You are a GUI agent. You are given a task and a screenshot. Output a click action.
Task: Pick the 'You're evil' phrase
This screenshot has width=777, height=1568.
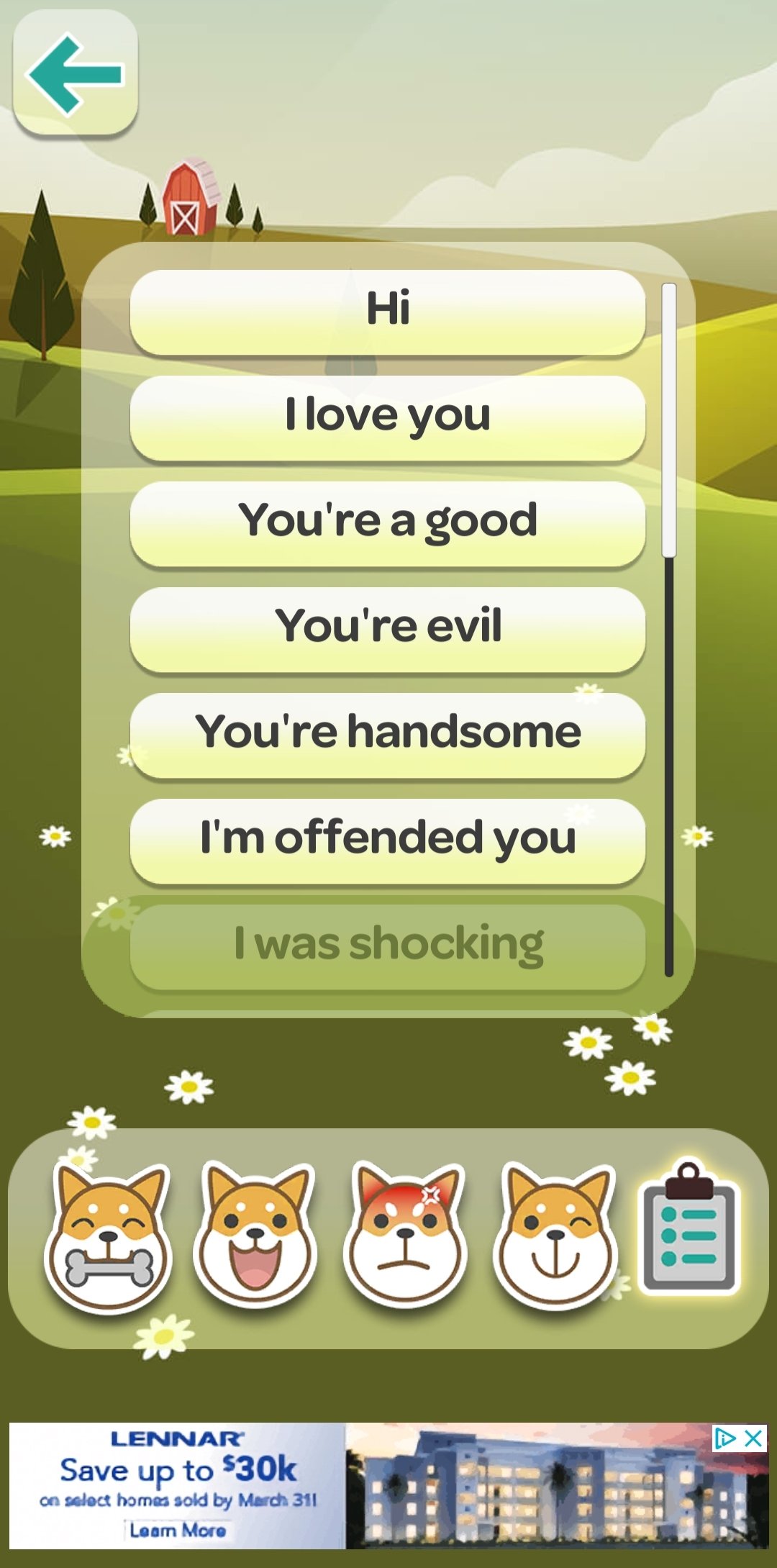pyautogui.click(x=388, y=629)
